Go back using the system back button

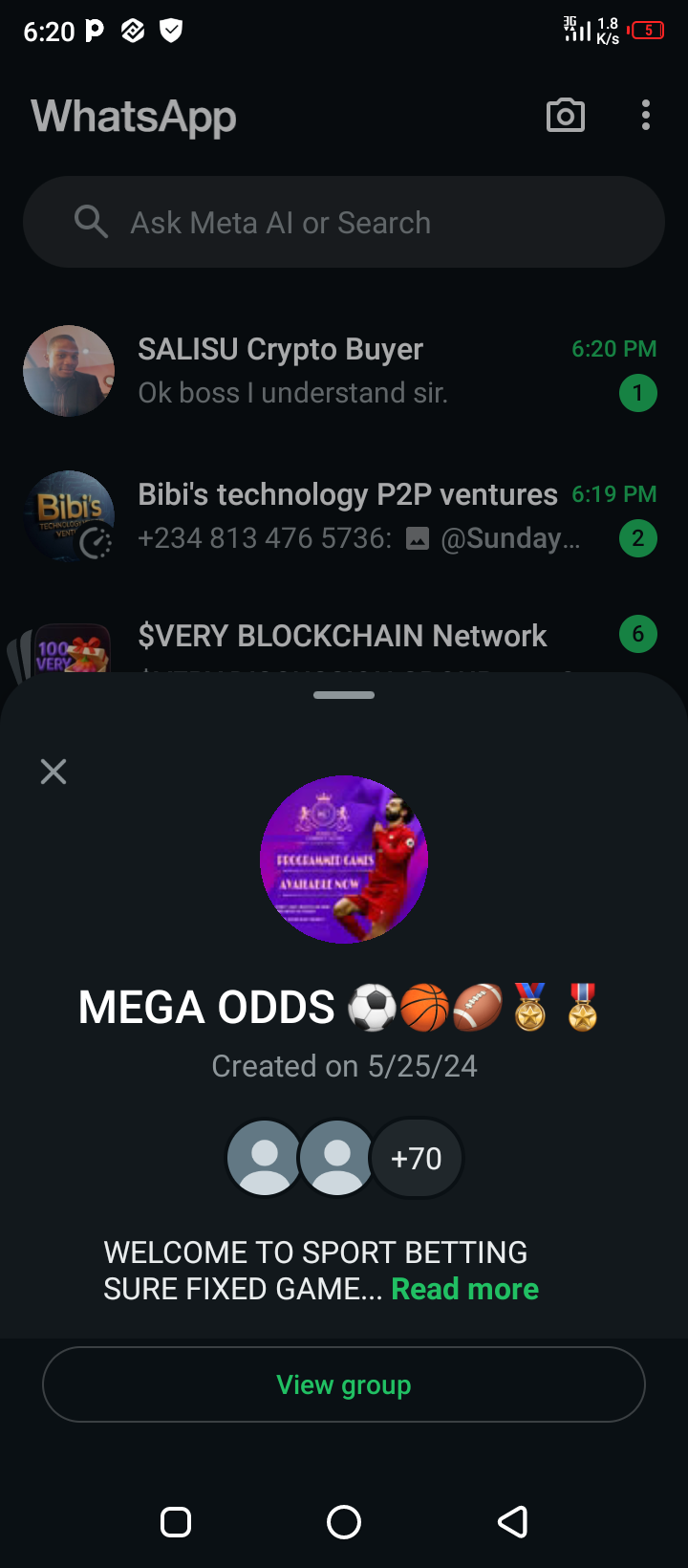click(x=512, y=1521)
